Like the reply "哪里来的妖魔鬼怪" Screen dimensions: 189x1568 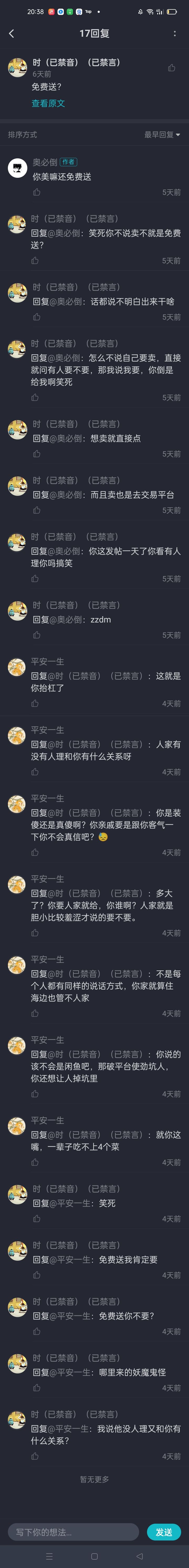pos(36,1388)
